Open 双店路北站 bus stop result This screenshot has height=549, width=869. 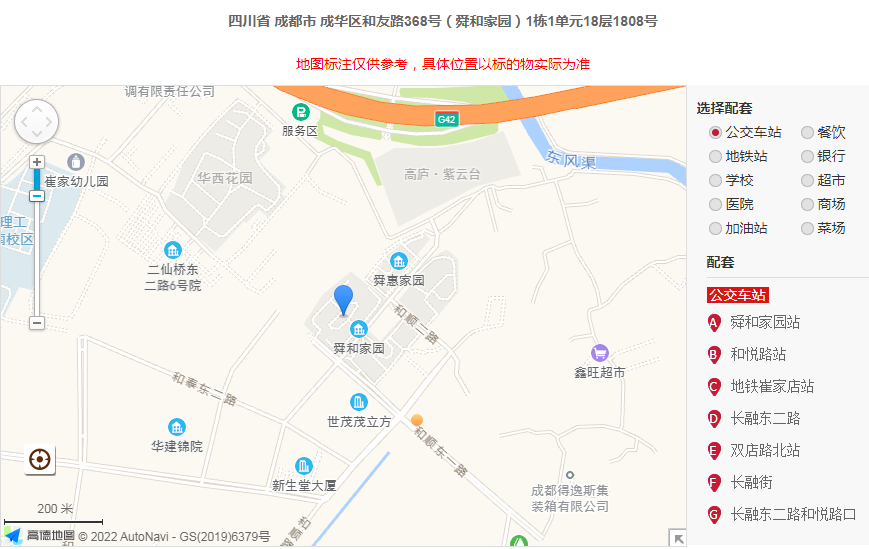[764, 450]
